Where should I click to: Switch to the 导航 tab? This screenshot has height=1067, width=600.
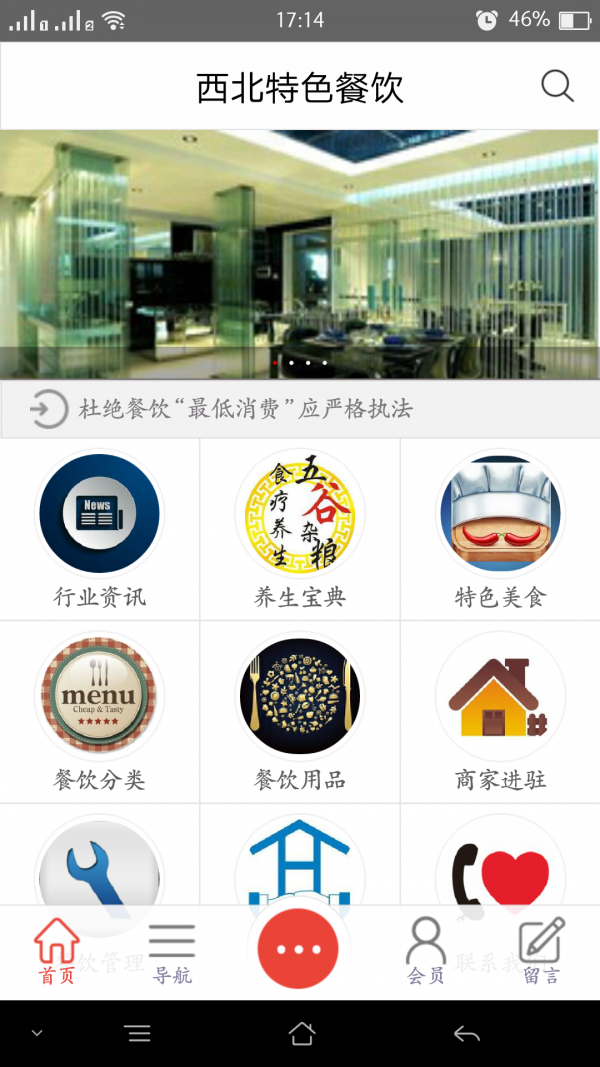172,953
